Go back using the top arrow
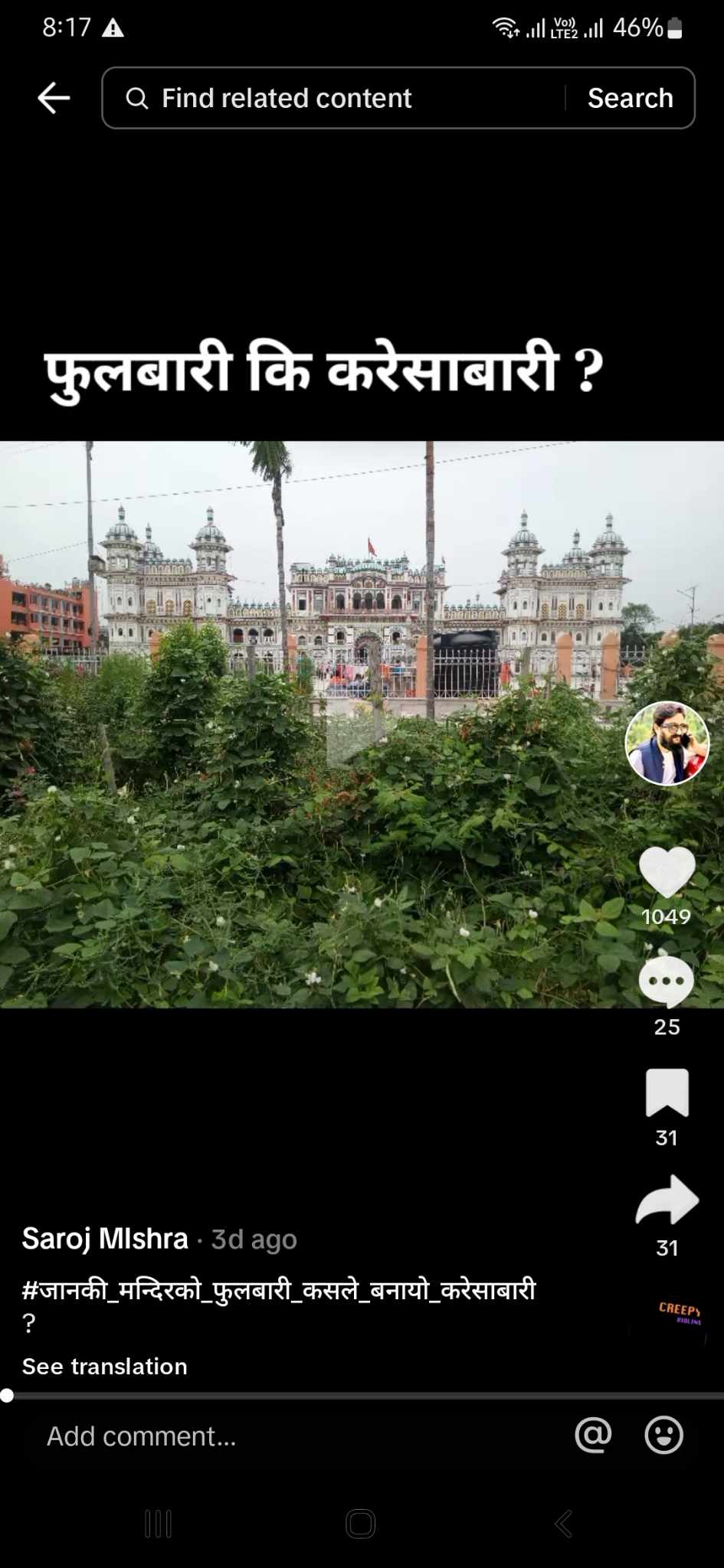 (x=54, y=98)
